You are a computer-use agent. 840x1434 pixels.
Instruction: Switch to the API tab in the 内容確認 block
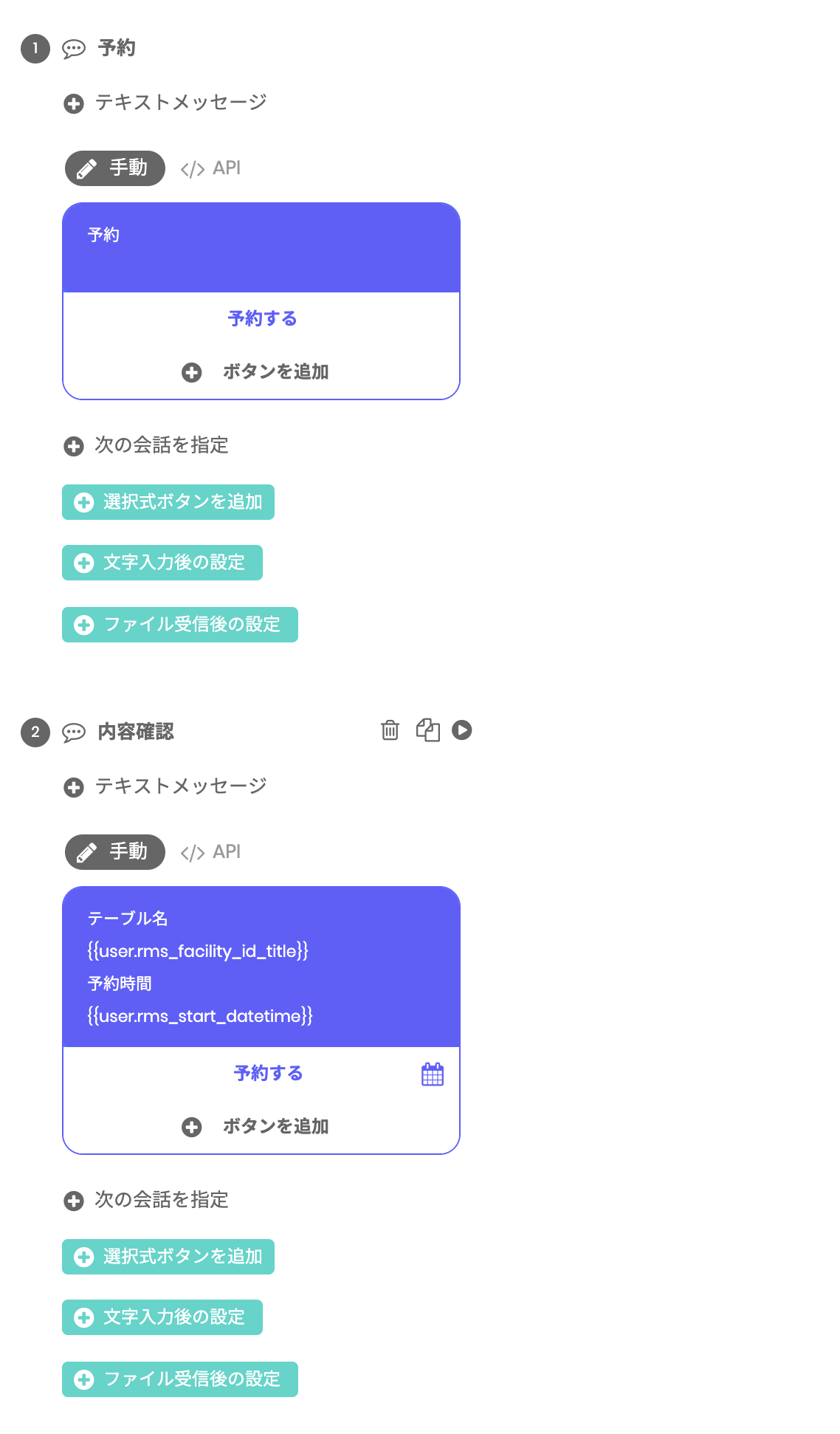[x=210, y=852]
